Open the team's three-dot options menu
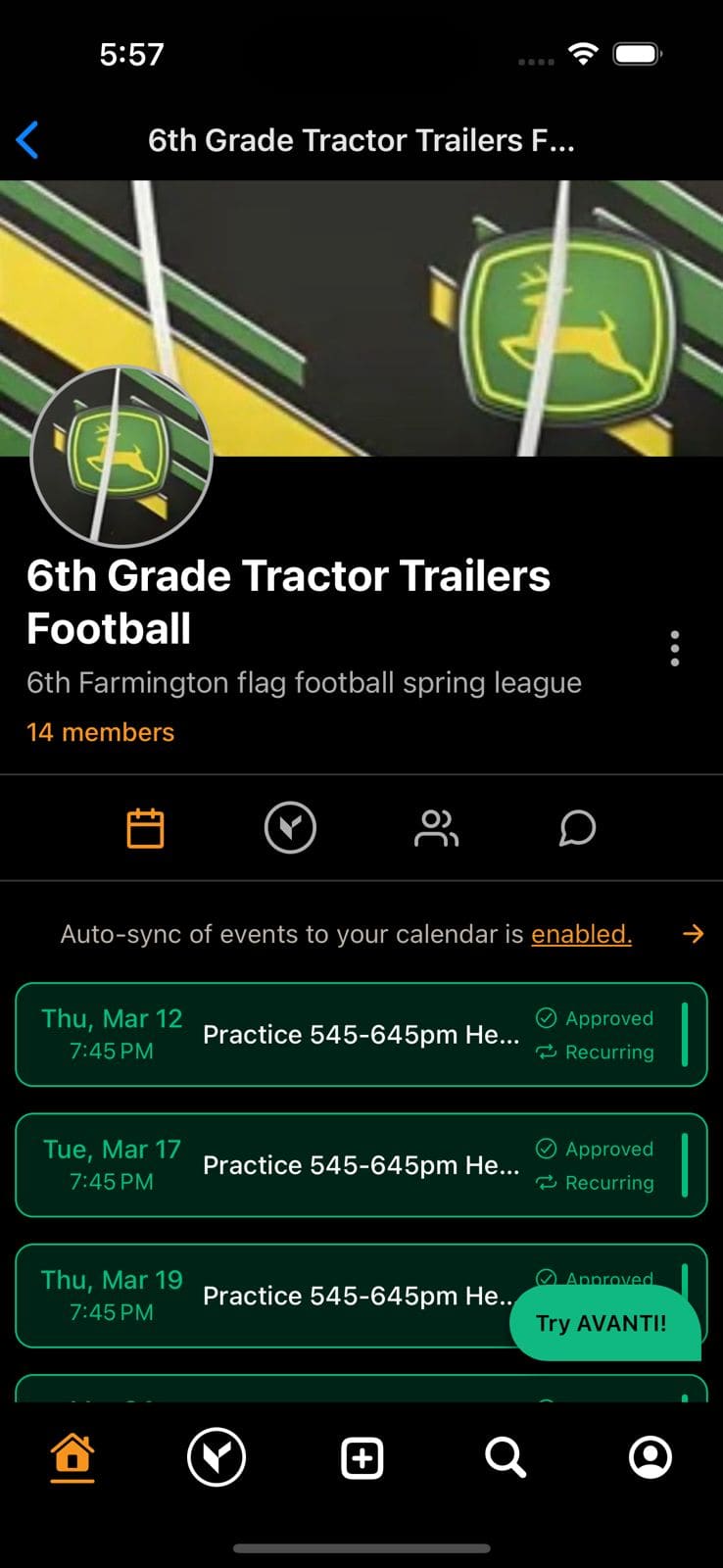The image size is (723, 1568). (x=674, y=649)
